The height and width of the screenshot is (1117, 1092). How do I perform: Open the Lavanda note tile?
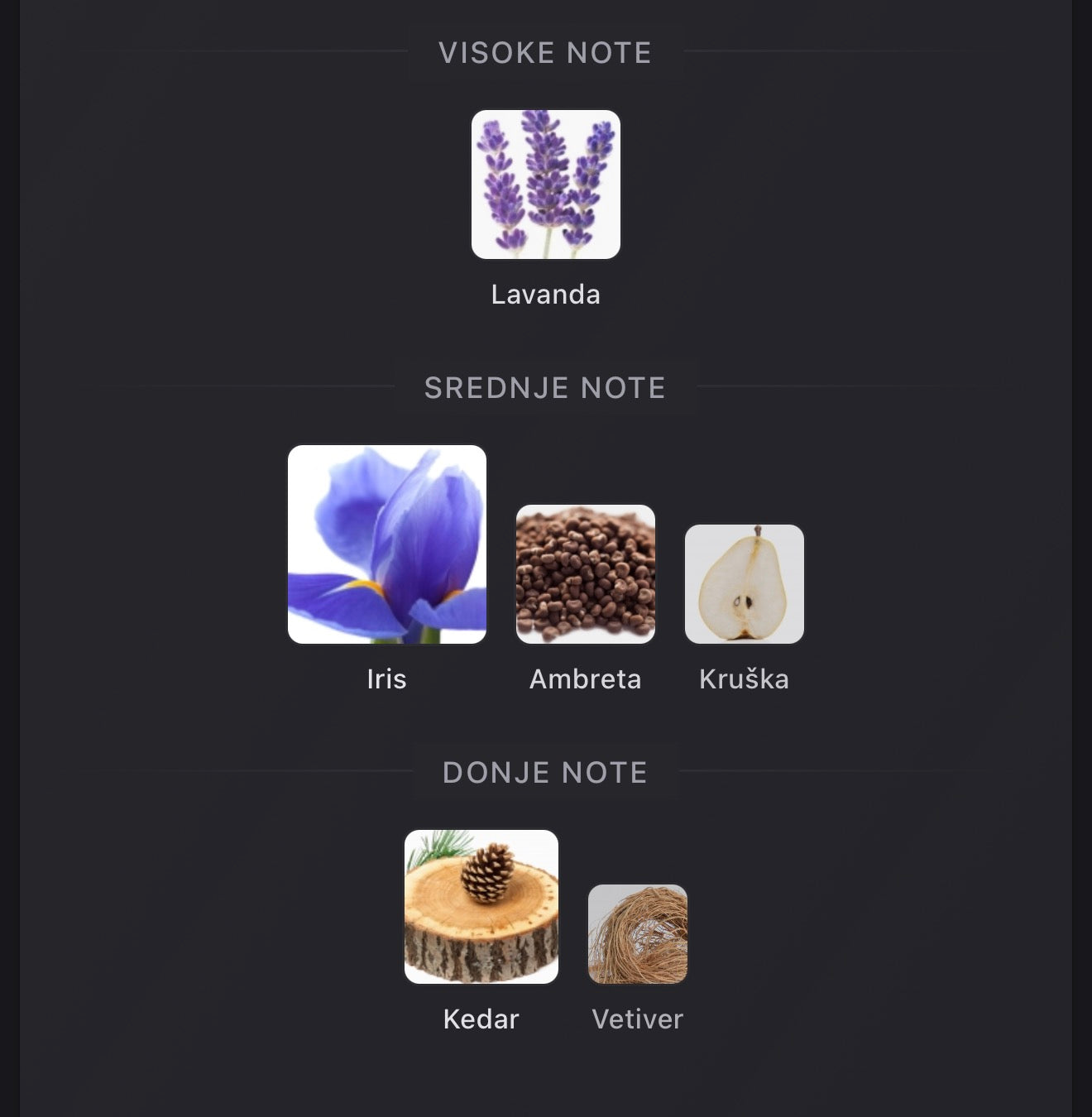[545, 185]
